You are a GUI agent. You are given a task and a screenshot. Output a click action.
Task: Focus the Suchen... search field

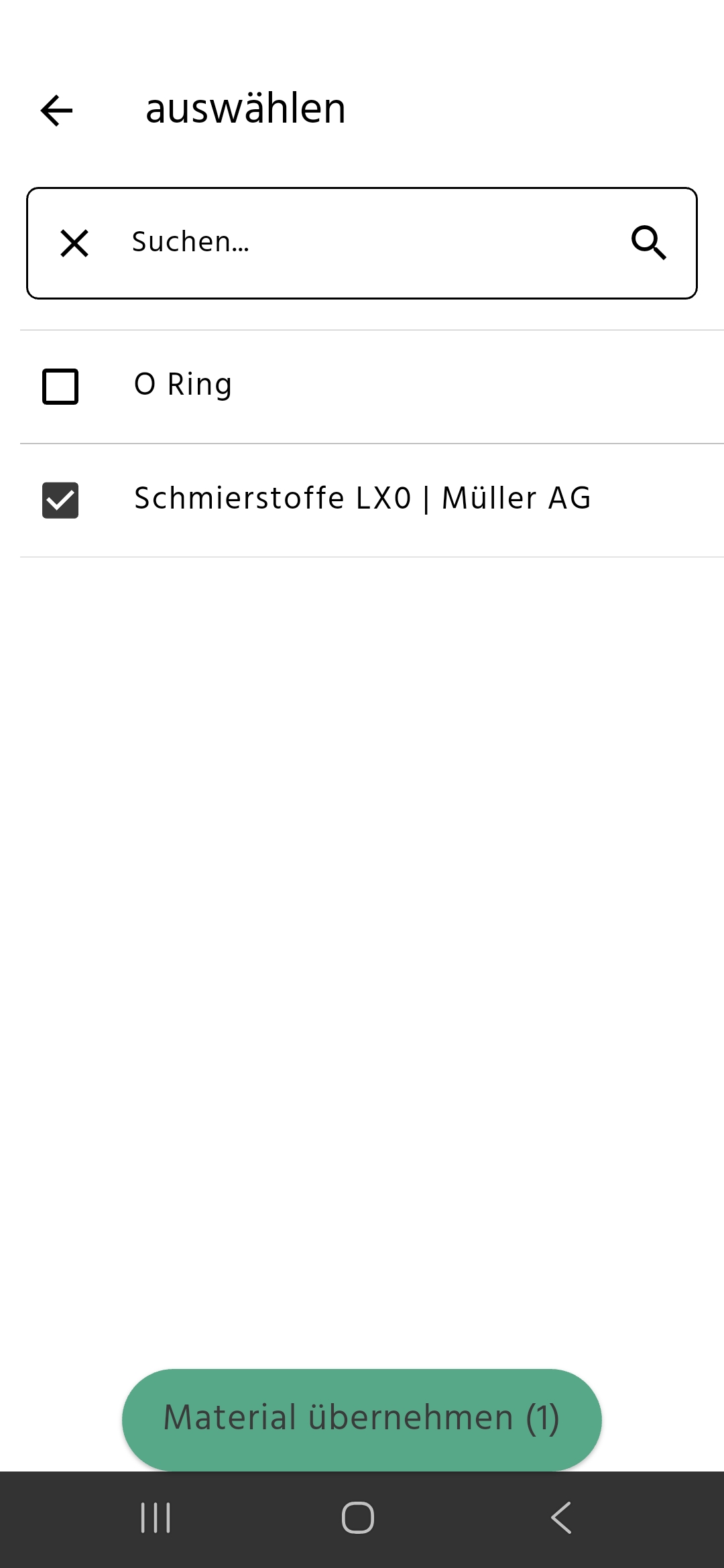pyautogui.click(x=362, y=243)
